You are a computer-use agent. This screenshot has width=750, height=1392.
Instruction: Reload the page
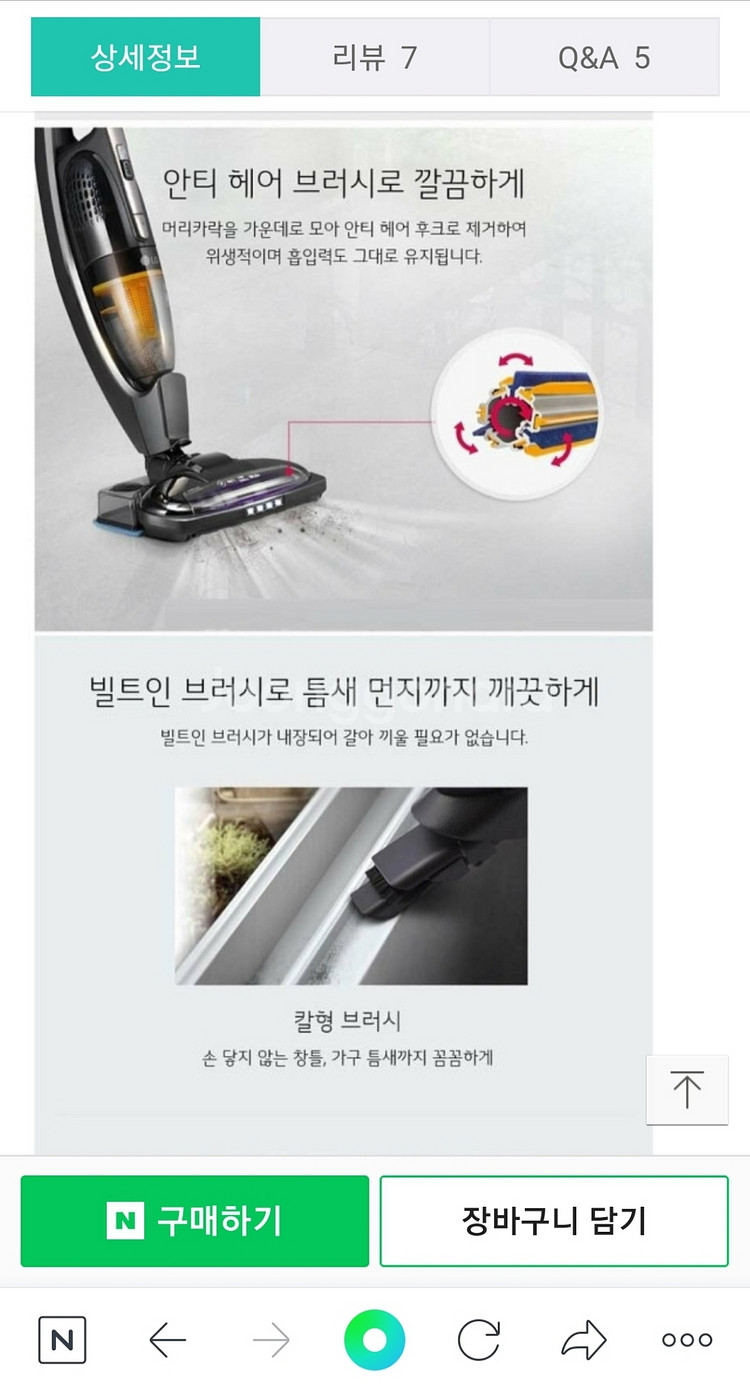click(478, 1340)
